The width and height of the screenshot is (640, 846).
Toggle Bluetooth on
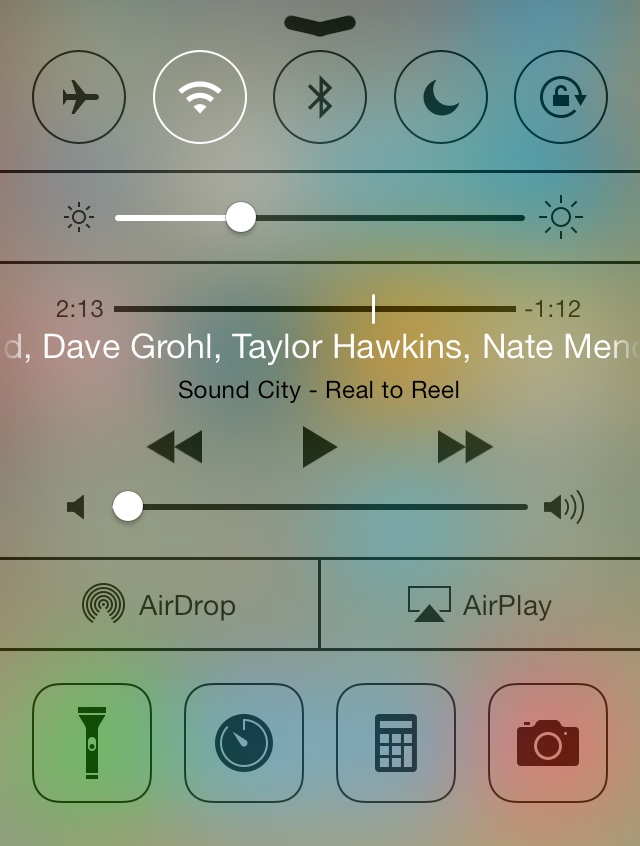pyautogui.click(x=320, y=97)
